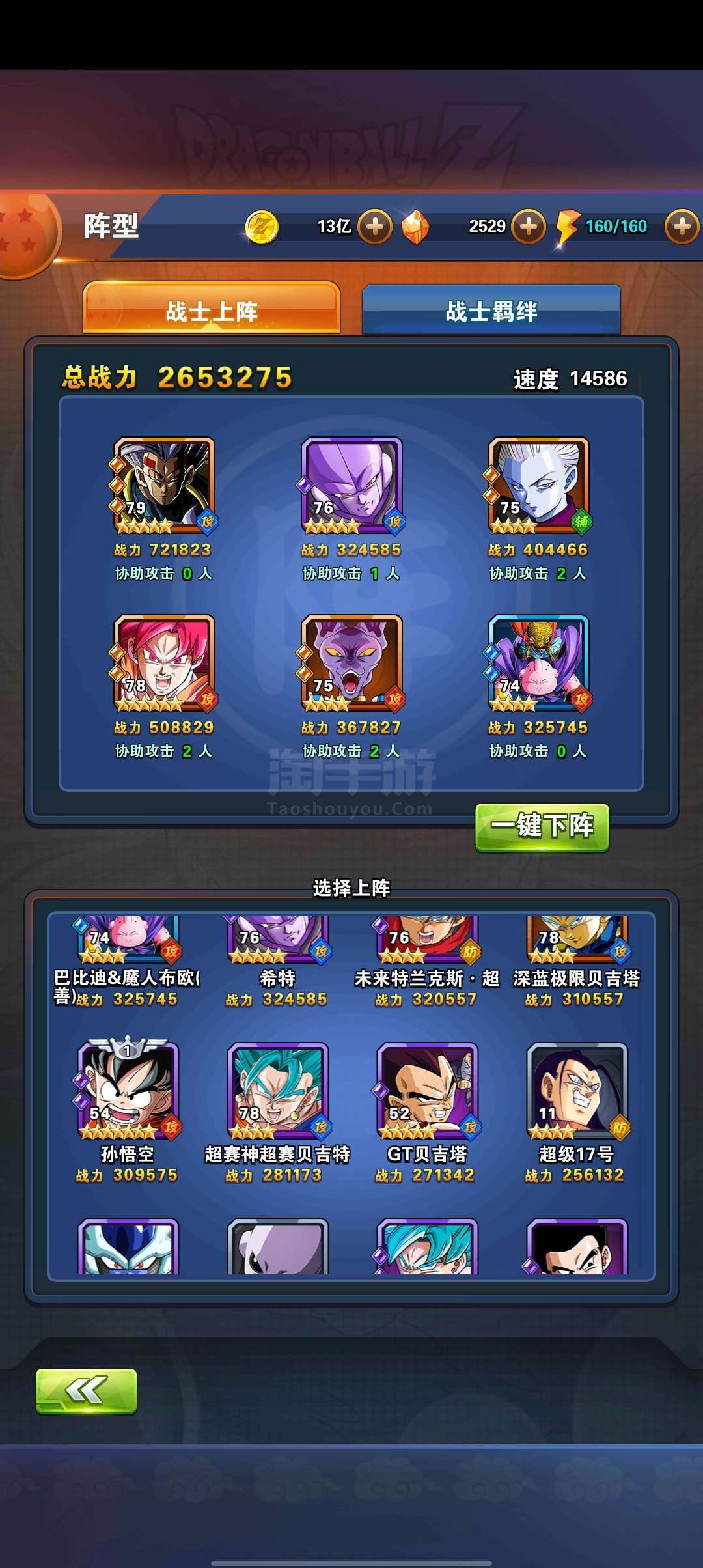Go back with the green double-arrow button
The width and height of the screenshot is (703, 1568).
coord(86,1391)
